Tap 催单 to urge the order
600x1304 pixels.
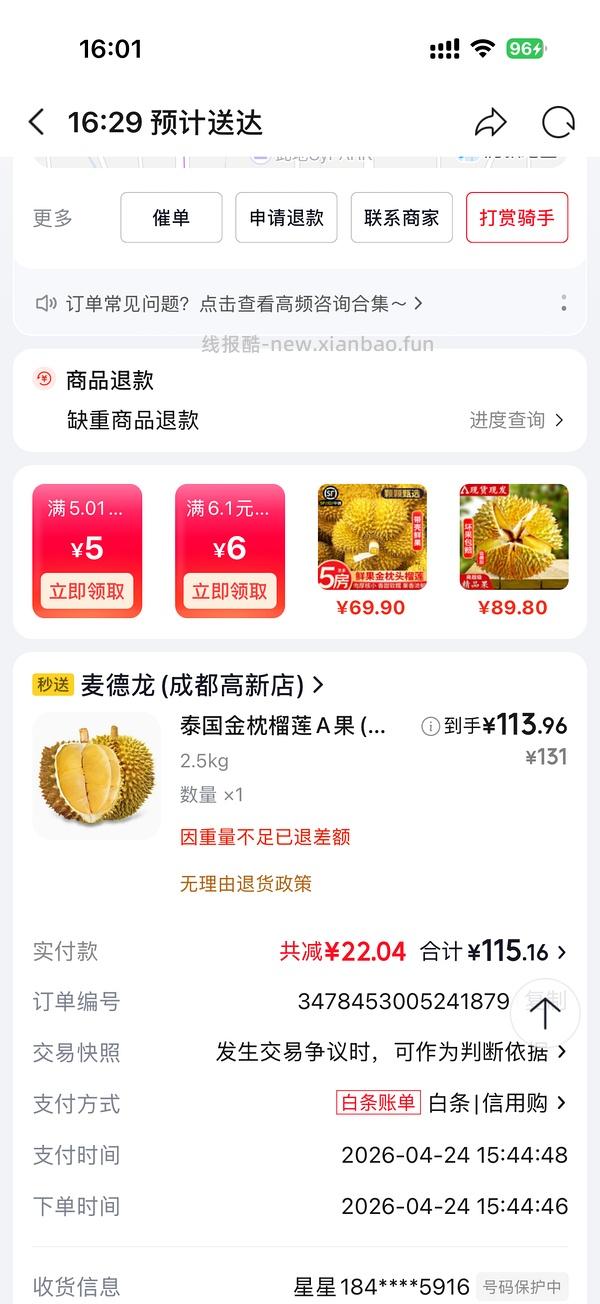[x=171, y=218]
